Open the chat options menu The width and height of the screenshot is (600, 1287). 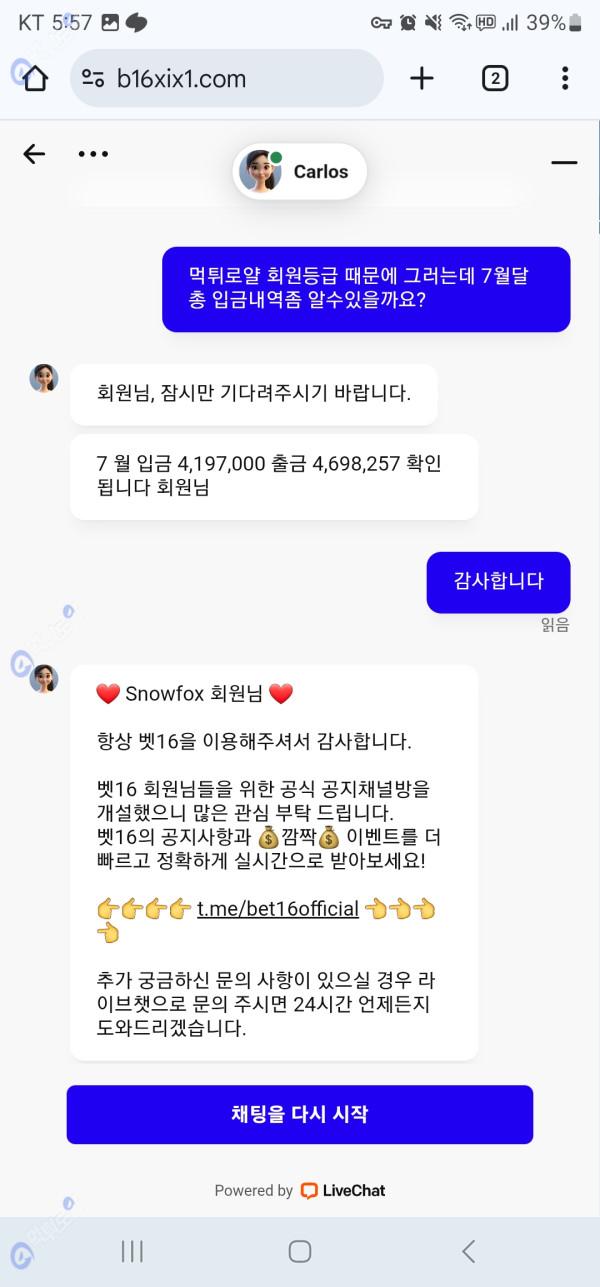click(x=93, y=154)
